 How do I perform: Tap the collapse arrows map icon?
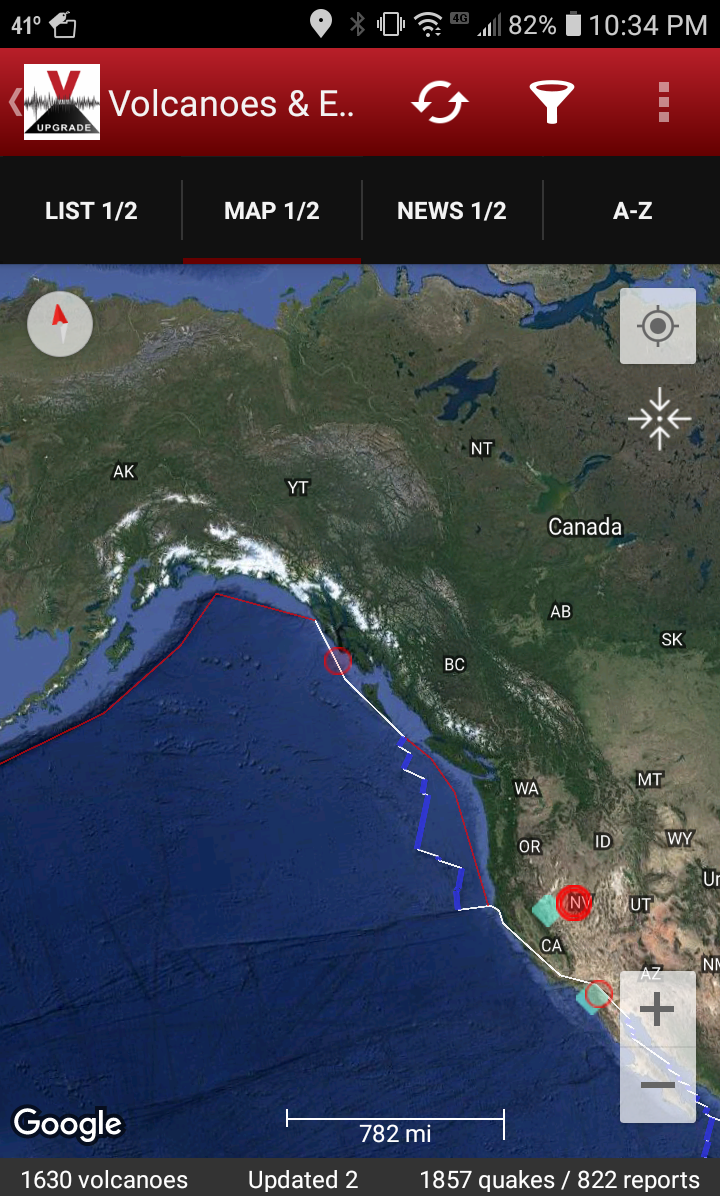(659, 418)
